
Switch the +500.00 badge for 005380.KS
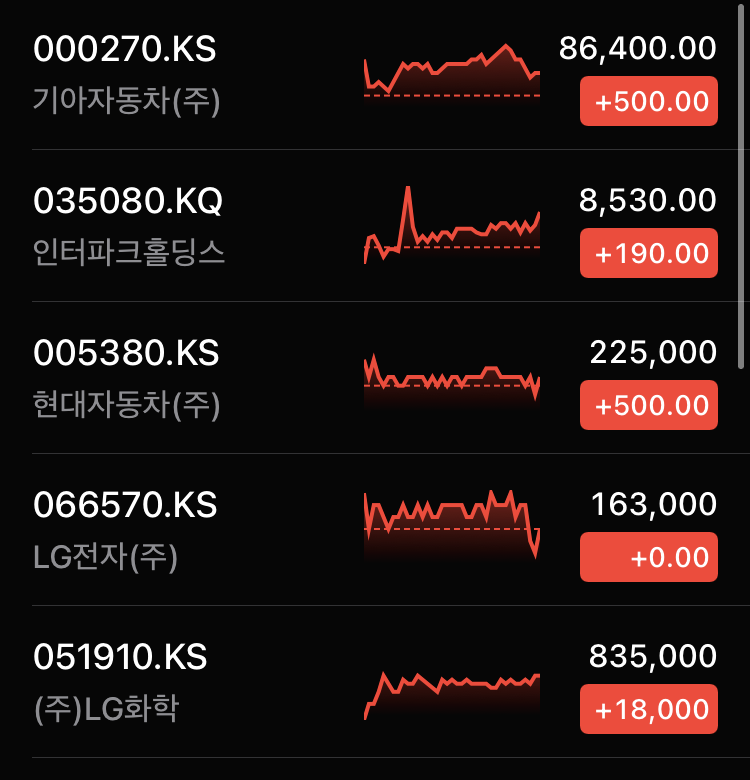649,405
